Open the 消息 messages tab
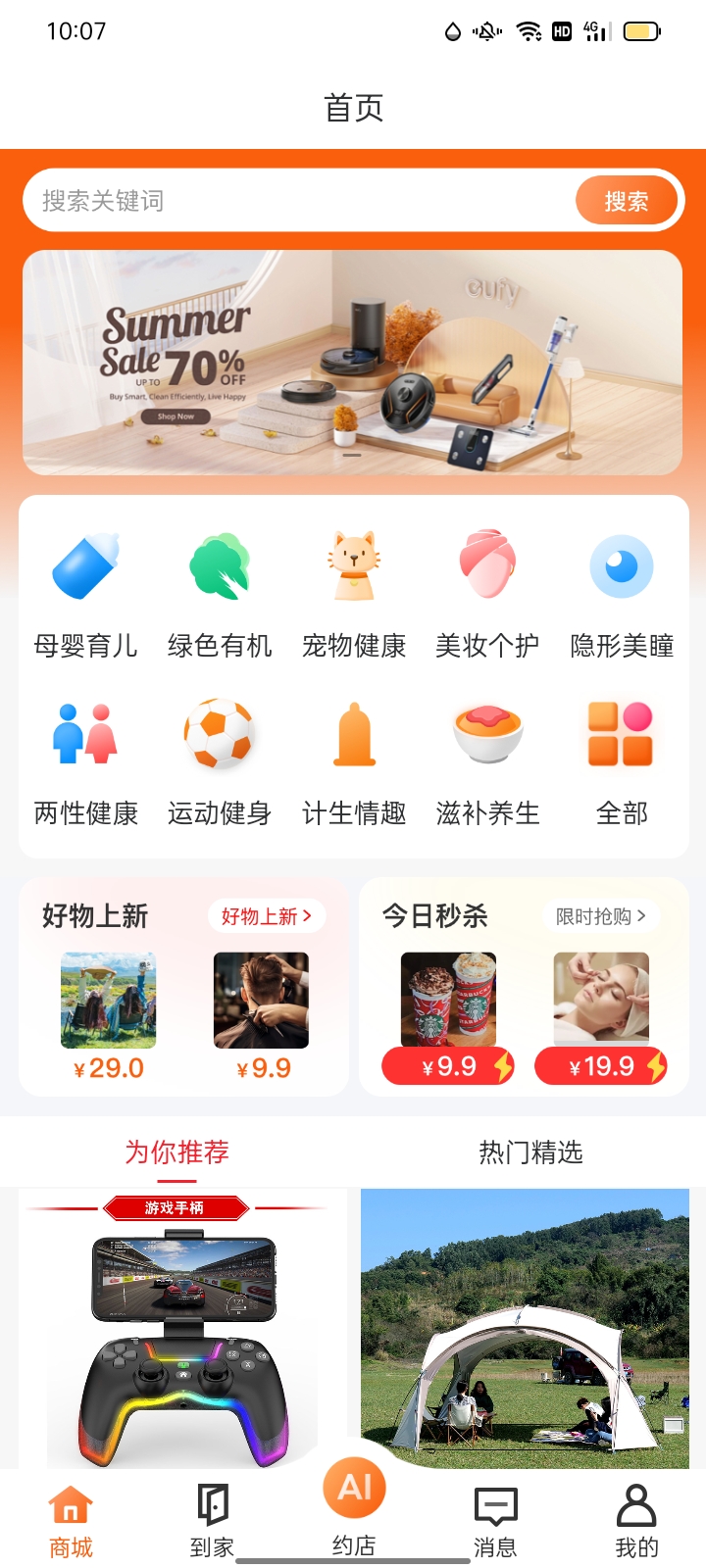 495,1514
